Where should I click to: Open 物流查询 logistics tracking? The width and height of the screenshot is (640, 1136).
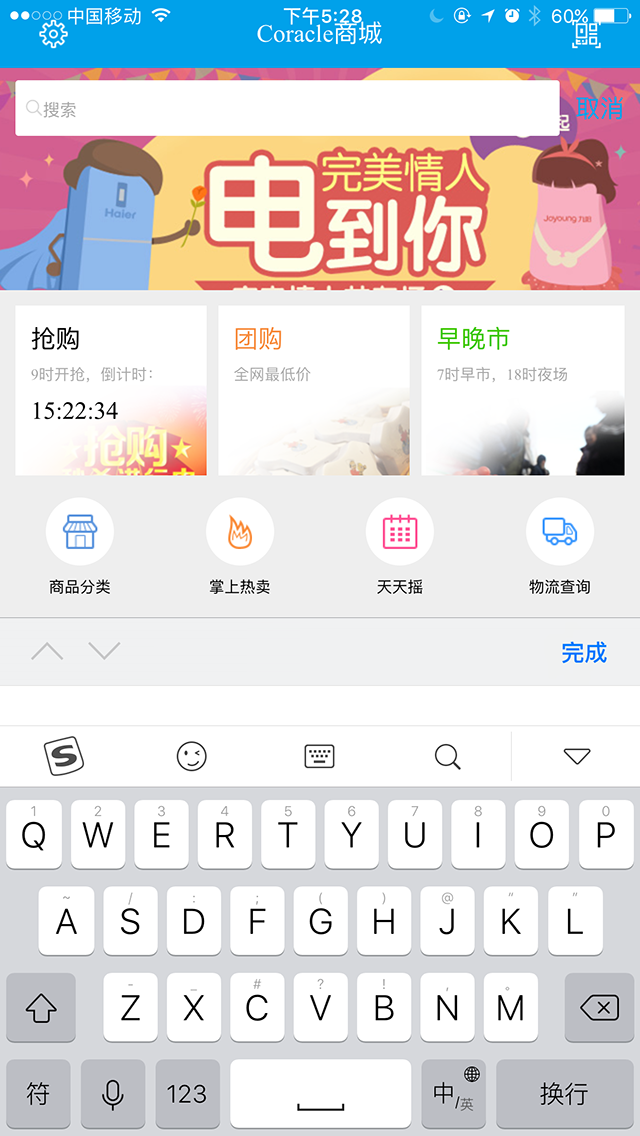560,547
